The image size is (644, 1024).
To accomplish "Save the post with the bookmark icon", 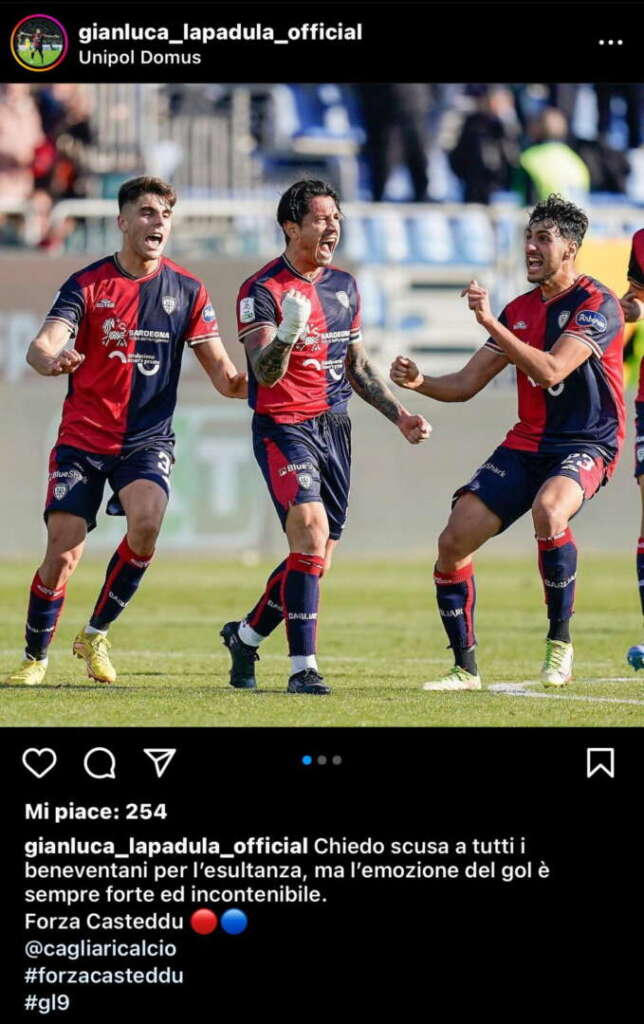I will [x=600, y=763].
